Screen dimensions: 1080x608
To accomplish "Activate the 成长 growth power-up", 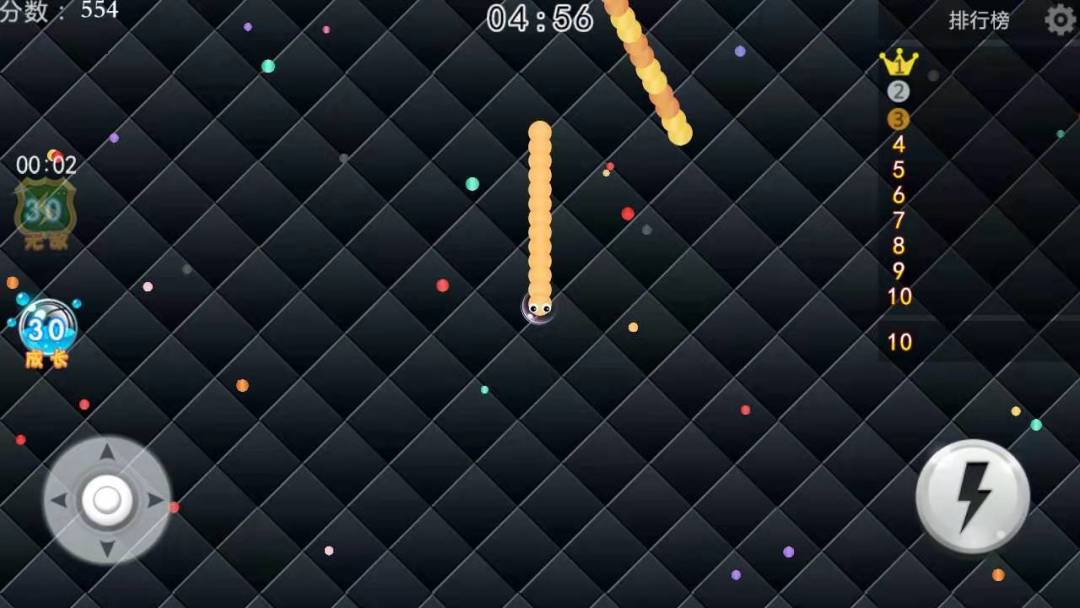I will pyautogui.click(x=46, y=331).
